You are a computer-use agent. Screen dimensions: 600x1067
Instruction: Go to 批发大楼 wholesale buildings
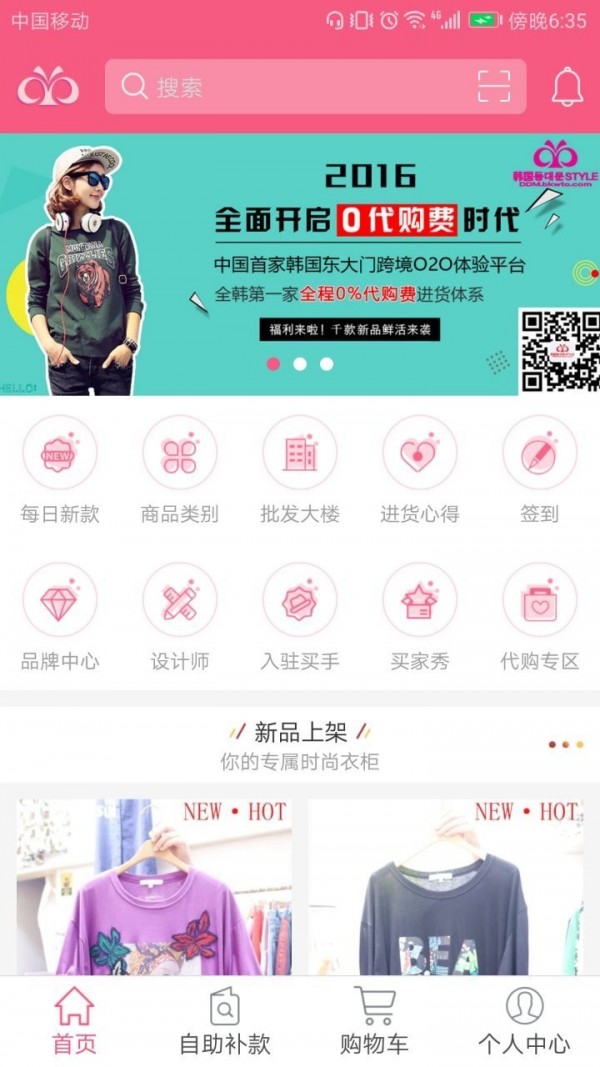click(300, 470)
